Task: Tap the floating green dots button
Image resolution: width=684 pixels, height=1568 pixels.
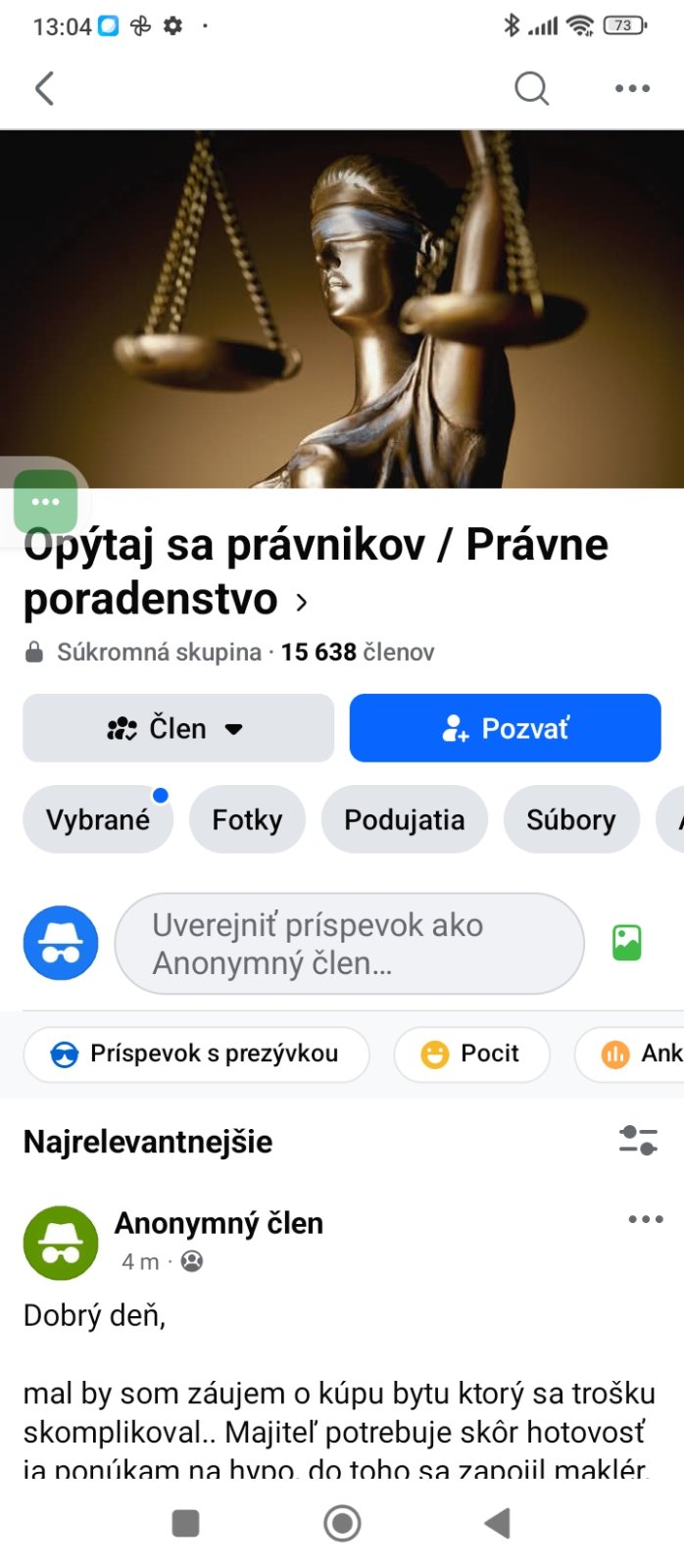Action: coord(45,502)
